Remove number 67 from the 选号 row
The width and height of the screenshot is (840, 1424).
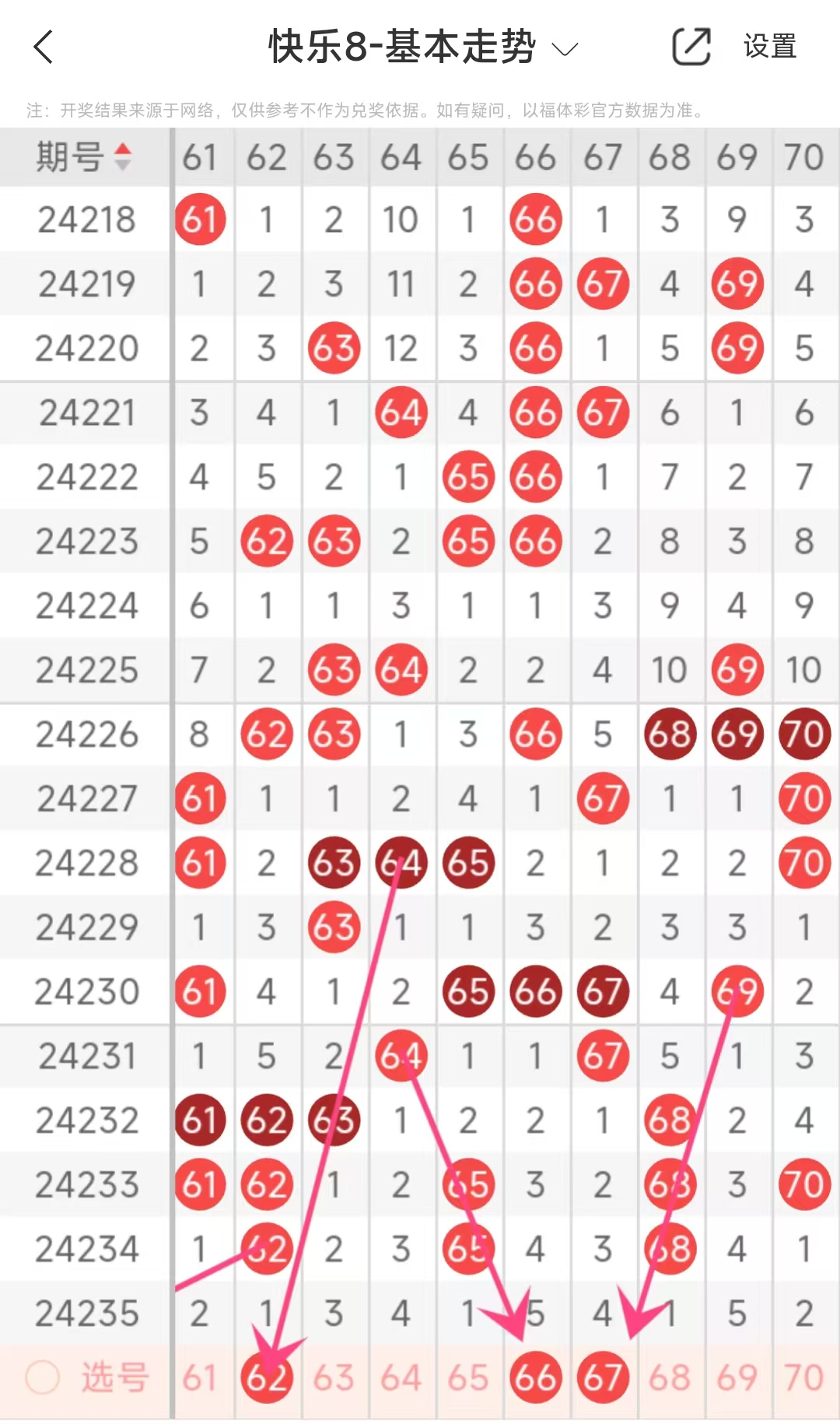pos(603,1378)
